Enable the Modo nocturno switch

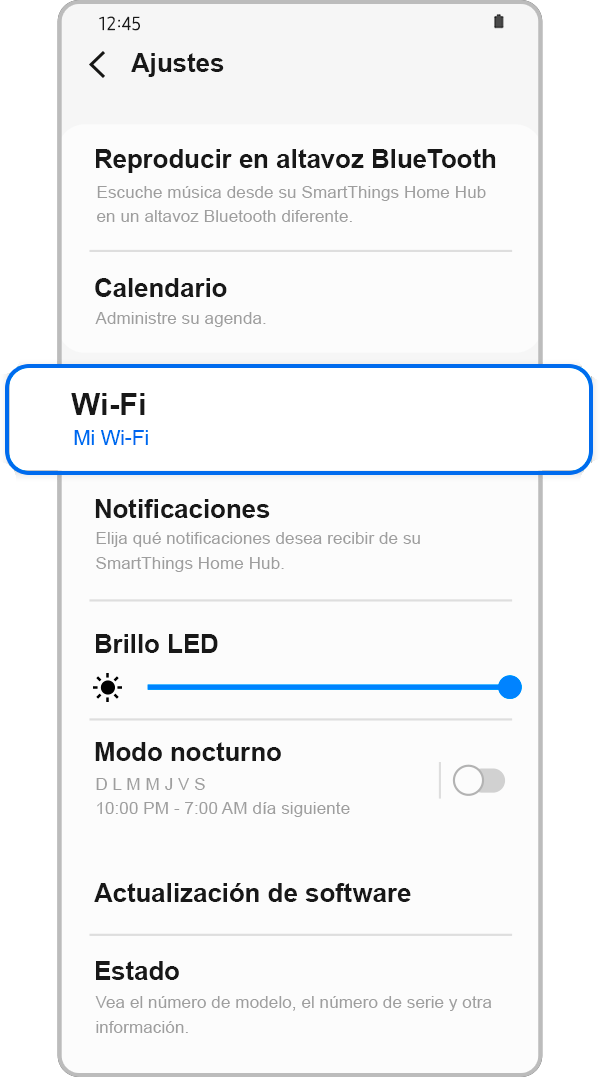point(478,780)
